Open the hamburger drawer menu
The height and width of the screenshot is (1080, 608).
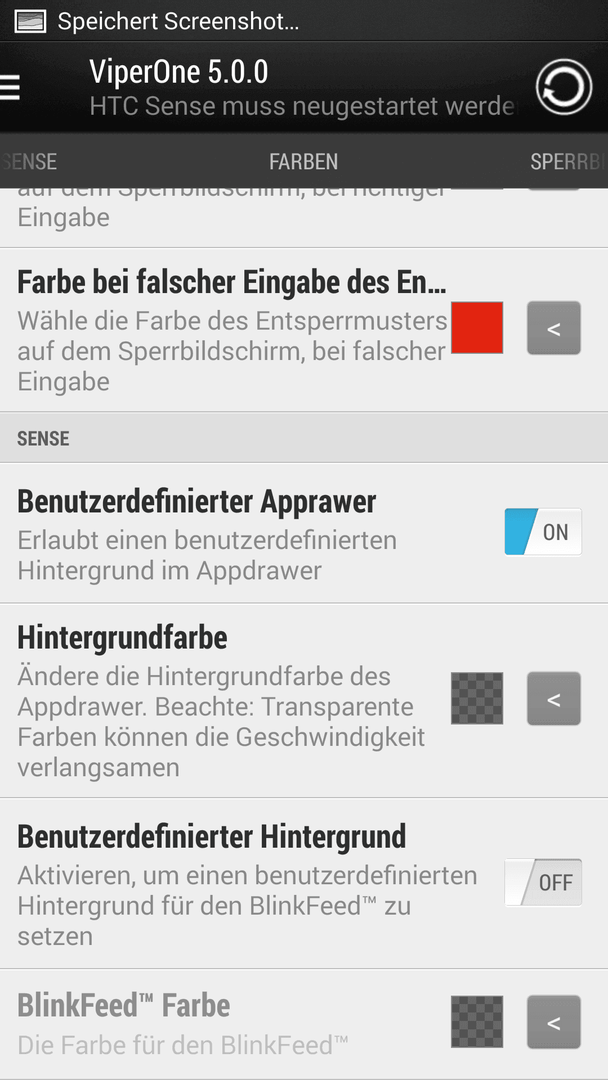[10, 87]
